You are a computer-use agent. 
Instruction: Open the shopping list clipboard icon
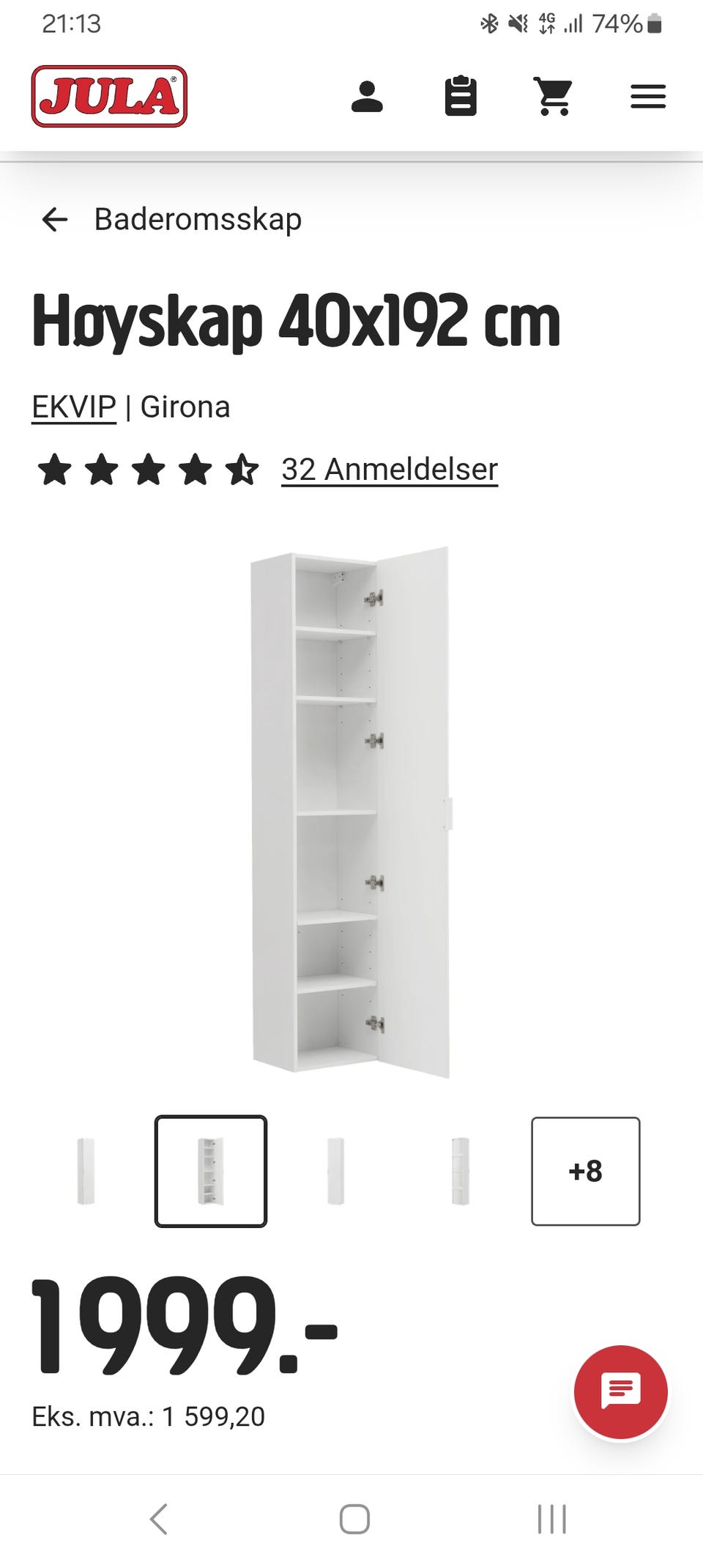461,96
